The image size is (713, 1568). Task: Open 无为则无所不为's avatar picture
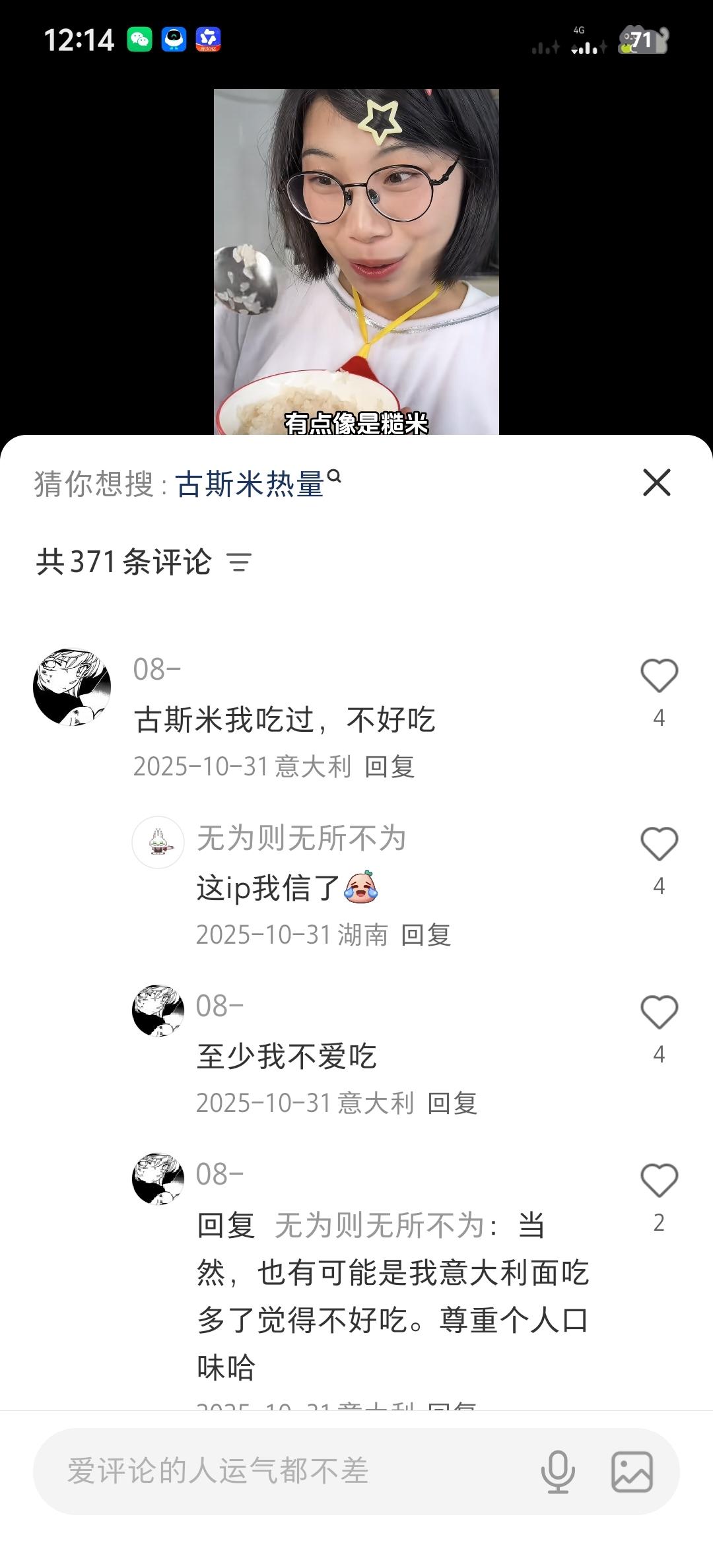(x=158, y=843)
